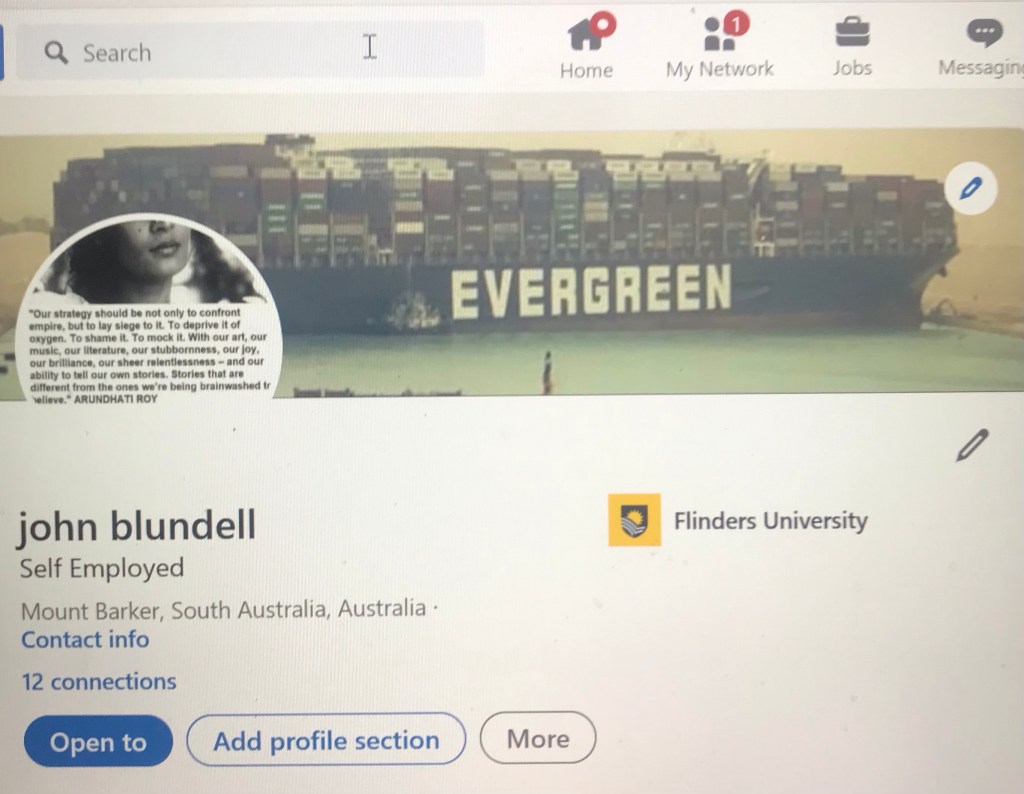Viewport: 1024px width, 794px height.
Task: Open the 12 connections list
Action: click(99, 681)
